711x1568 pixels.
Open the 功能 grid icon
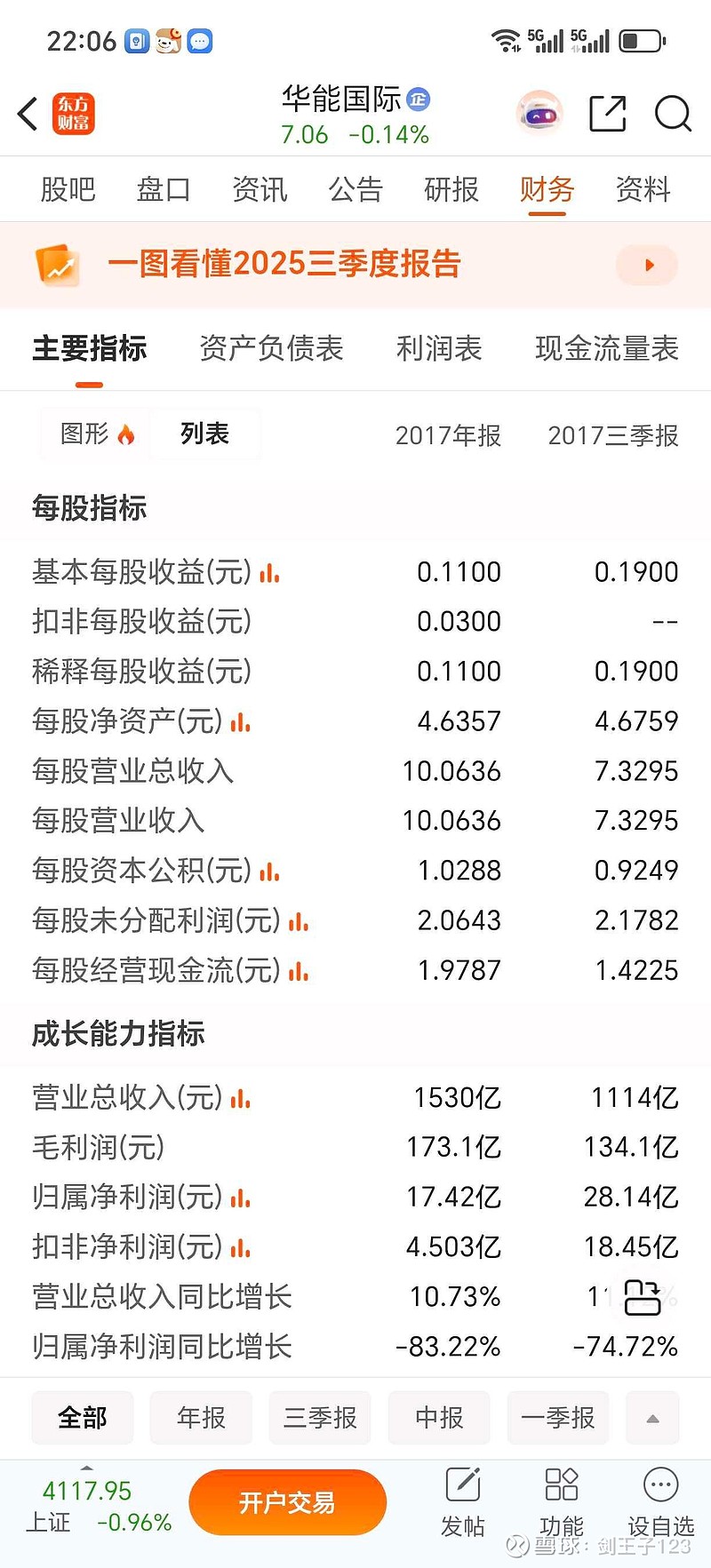click(x=561, y=1484)
